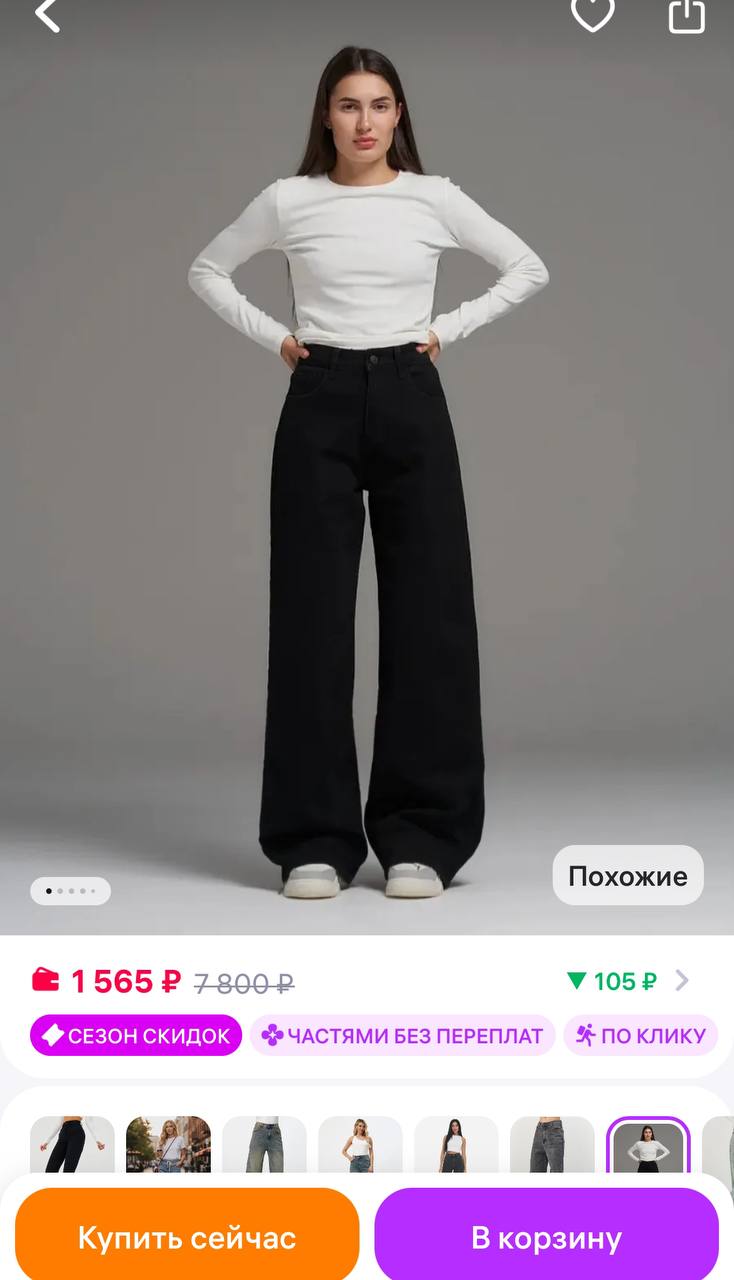734x1280 pixels.
Task: Add the item via В корзину
Action: [546, 1237]
